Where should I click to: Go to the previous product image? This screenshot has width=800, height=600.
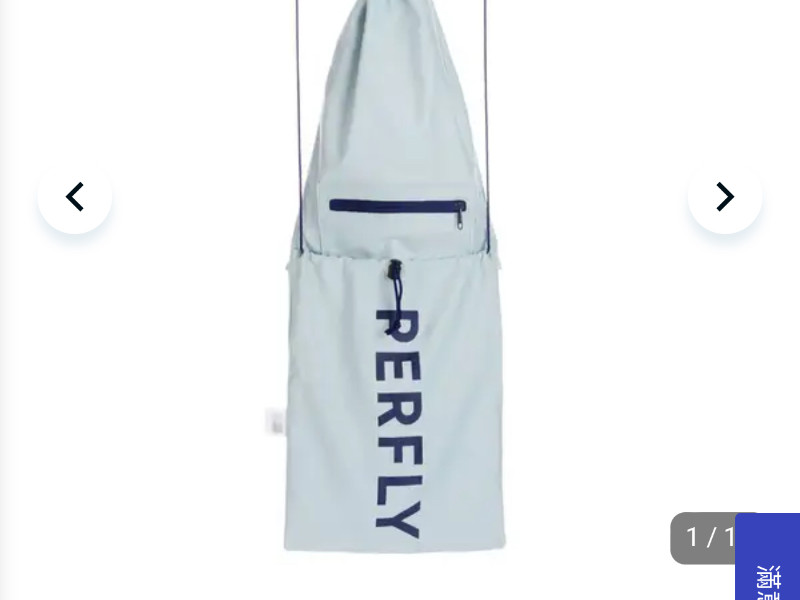[x=75, y=197]
